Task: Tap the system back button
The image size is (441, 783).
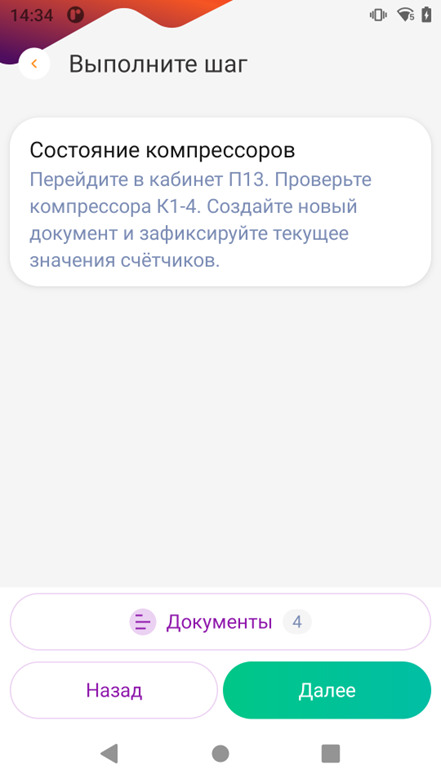Action: point(109,753)
